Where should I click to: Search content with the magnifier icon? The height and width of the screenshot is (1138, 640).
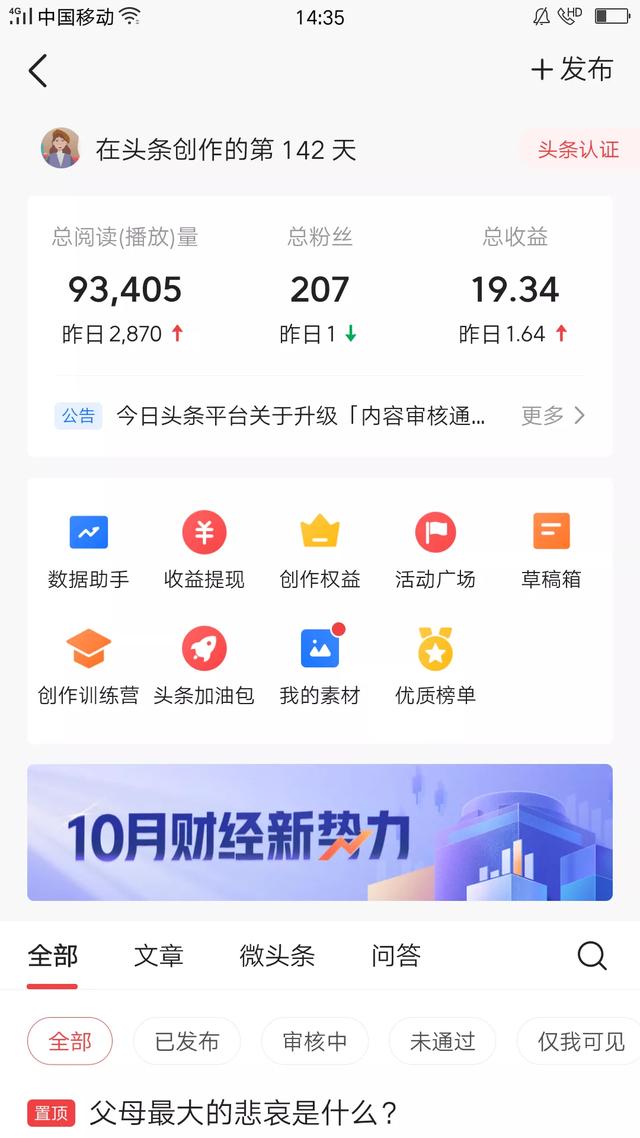tap(592, 956)
